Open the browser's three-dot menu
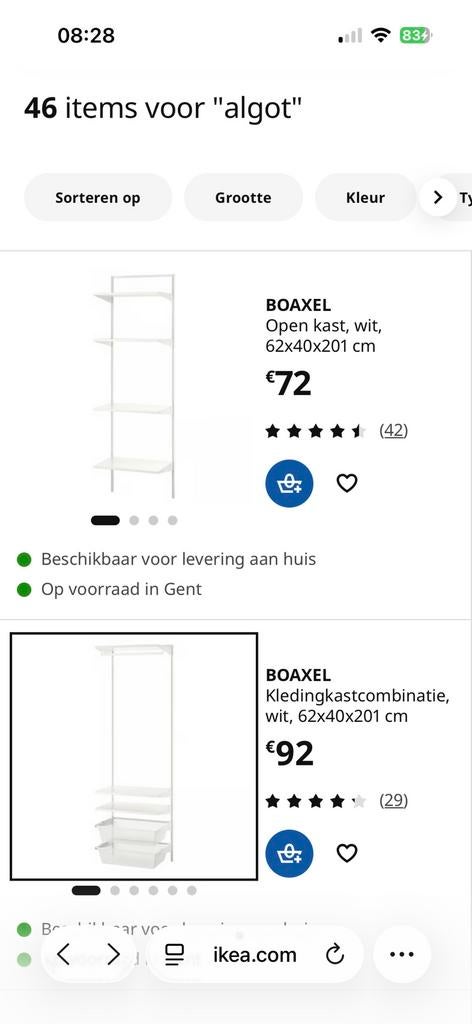 coord(401,955)
